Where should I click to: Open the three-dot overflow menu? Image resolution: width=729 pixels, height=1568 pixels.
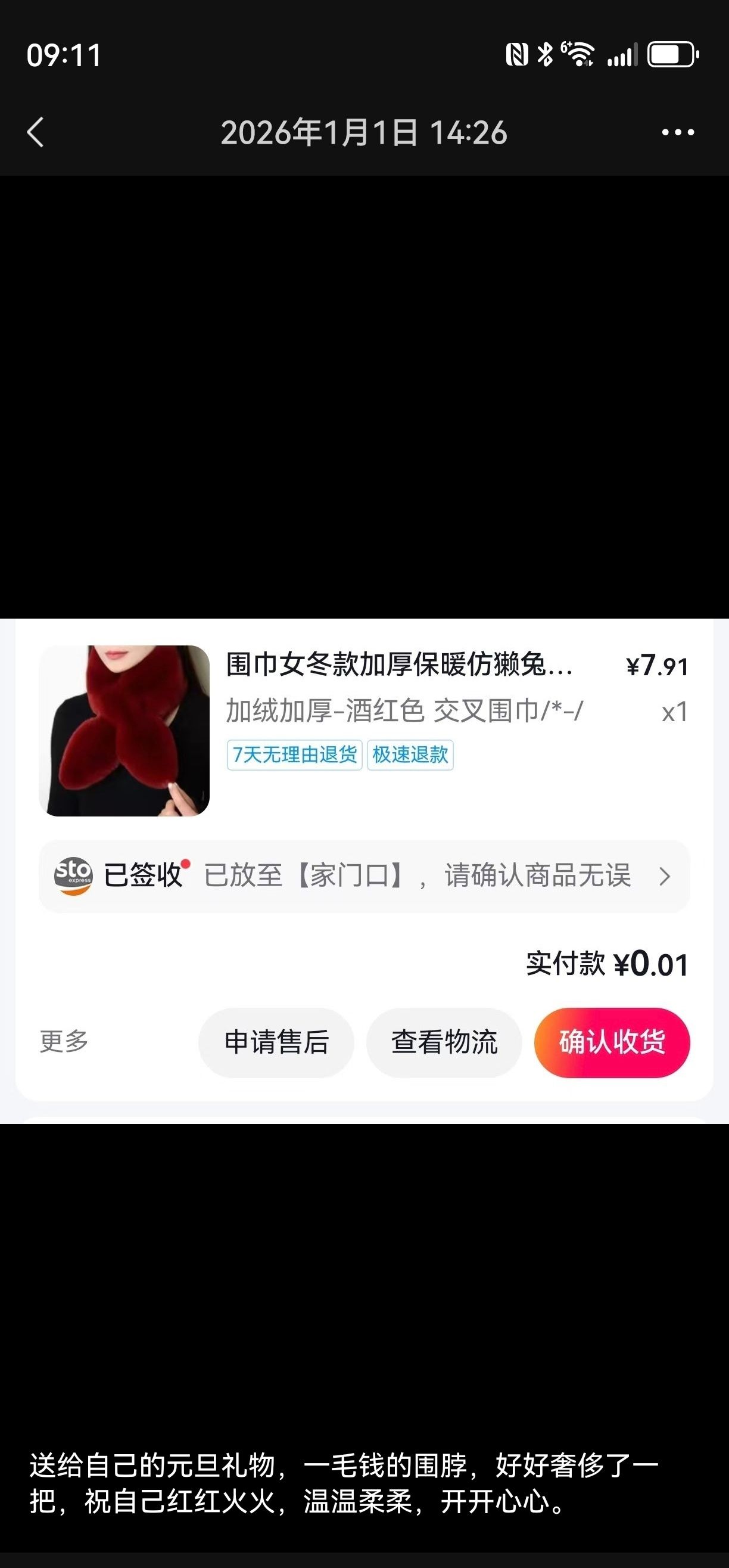(x=678, y=132)
